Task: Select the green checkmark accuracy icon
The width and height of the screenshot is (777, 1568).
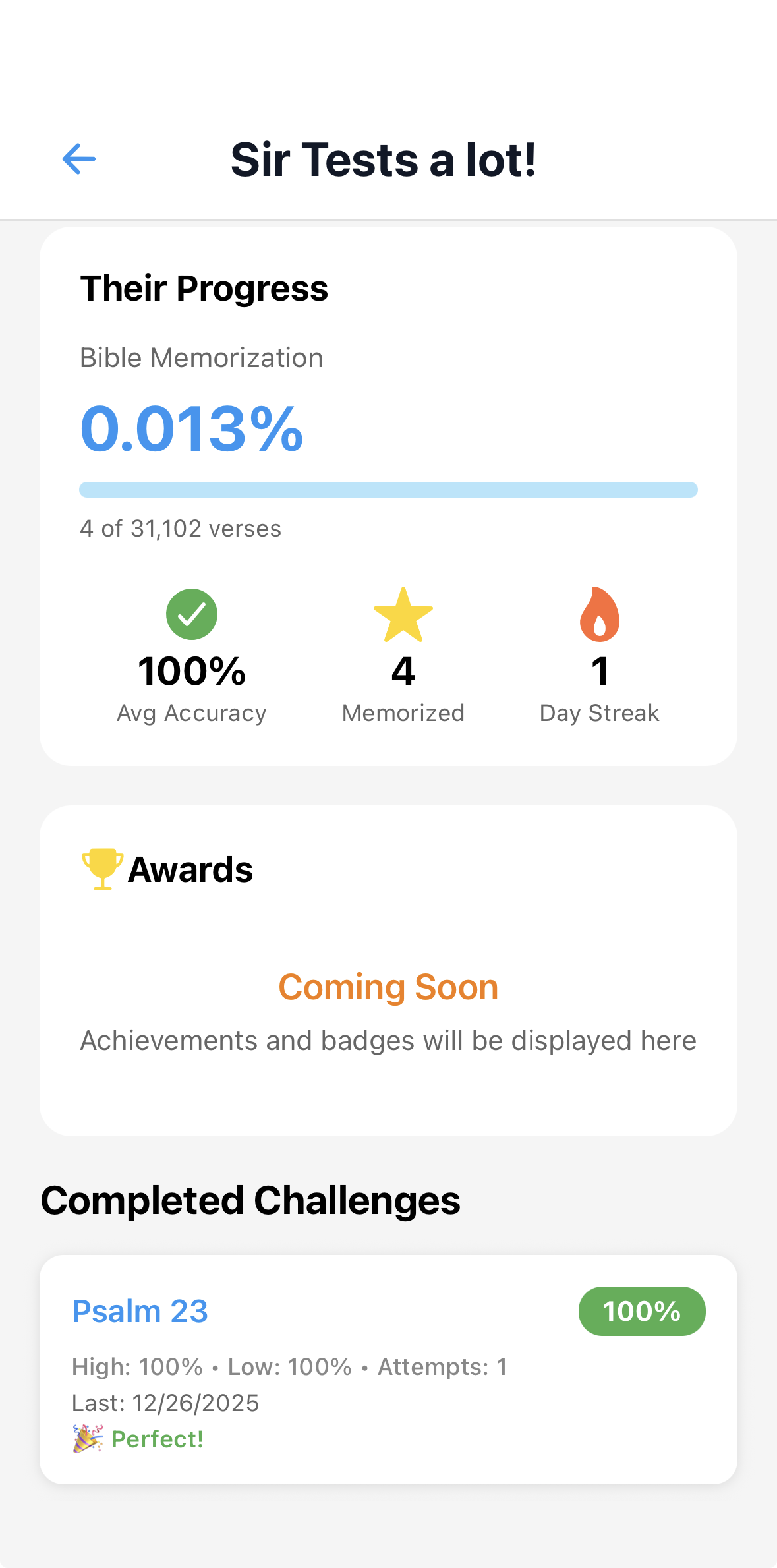Action: point(192,614)
